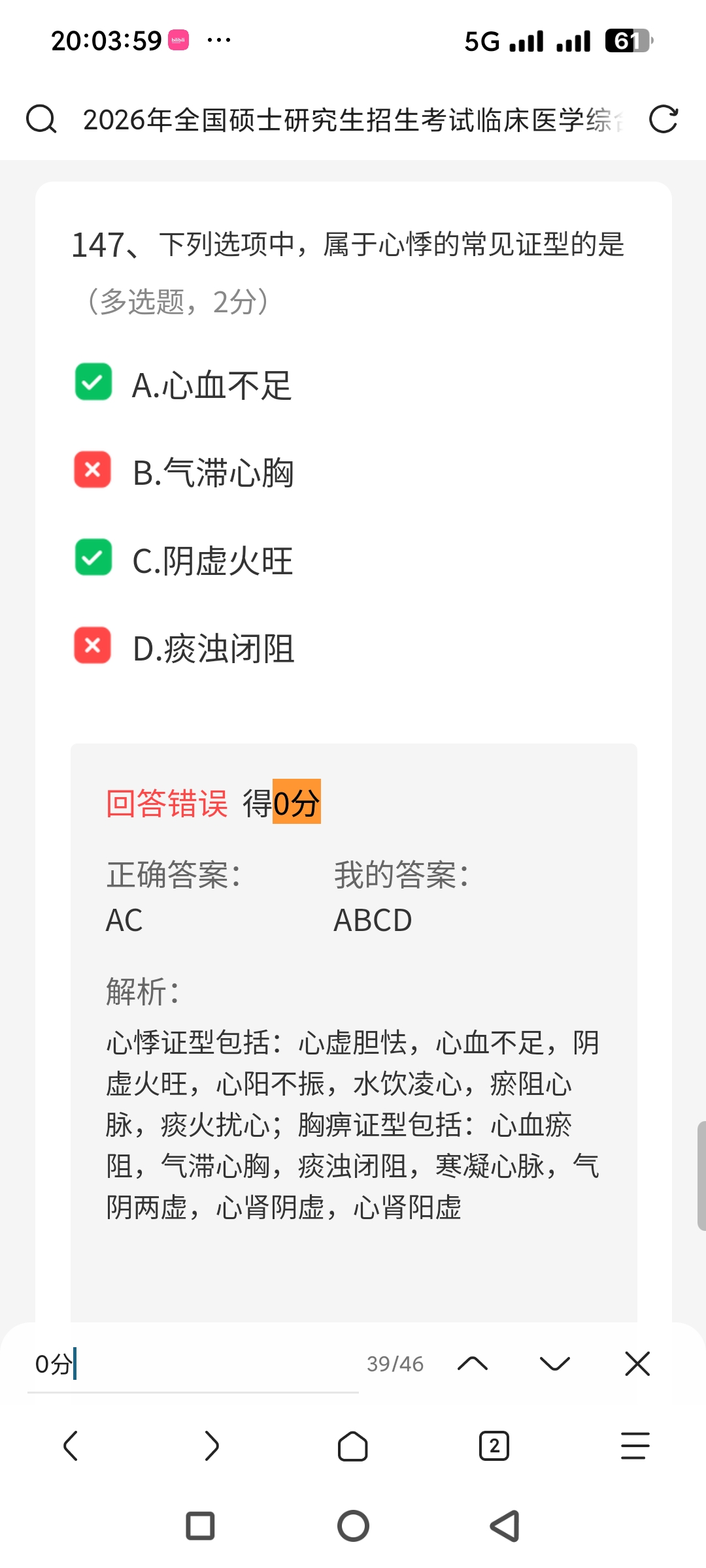Jump to next find match

tap(555, 1364)
